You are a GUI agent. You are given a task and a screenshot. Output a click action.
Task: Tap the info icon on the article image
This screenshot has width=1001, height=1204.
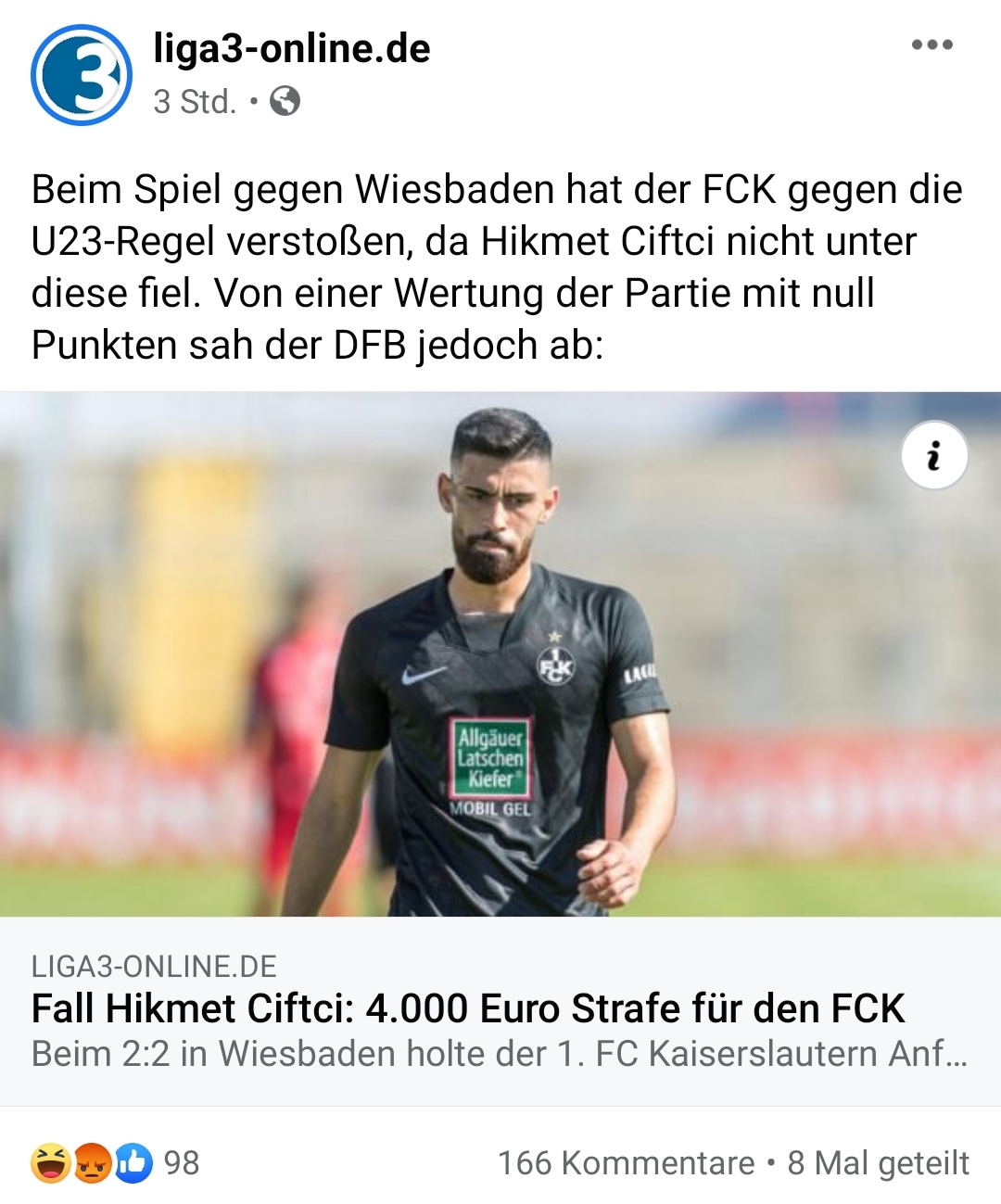coord(933,455)
